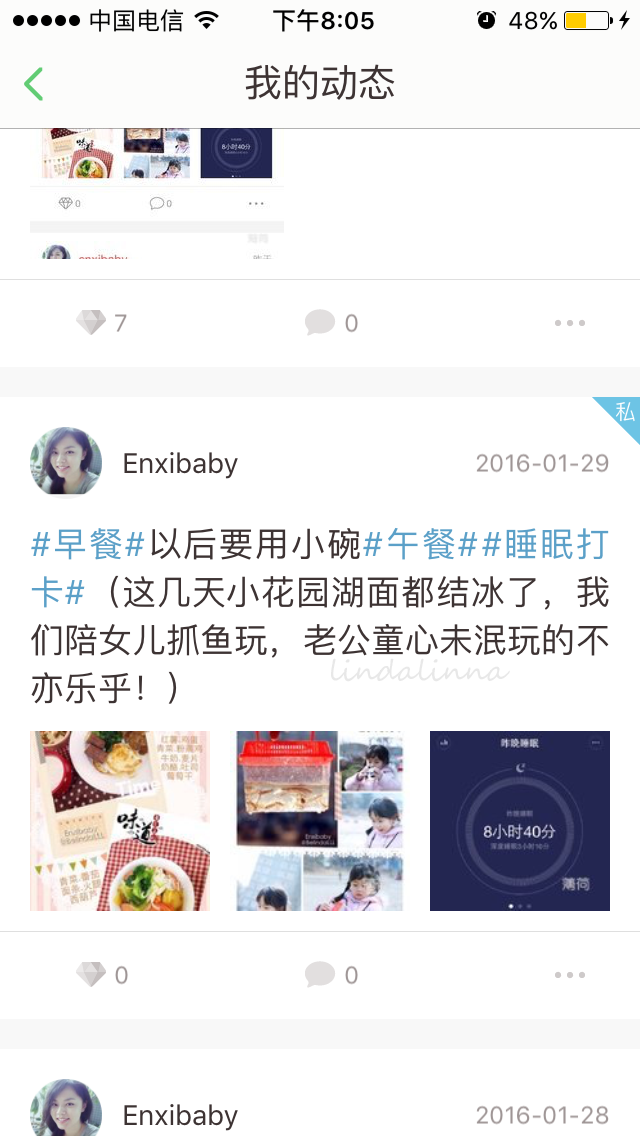640x1136 pixels.
Task: Tap diamond like icon showing 7
Action: pyautogui.click(x=91, y=322)
